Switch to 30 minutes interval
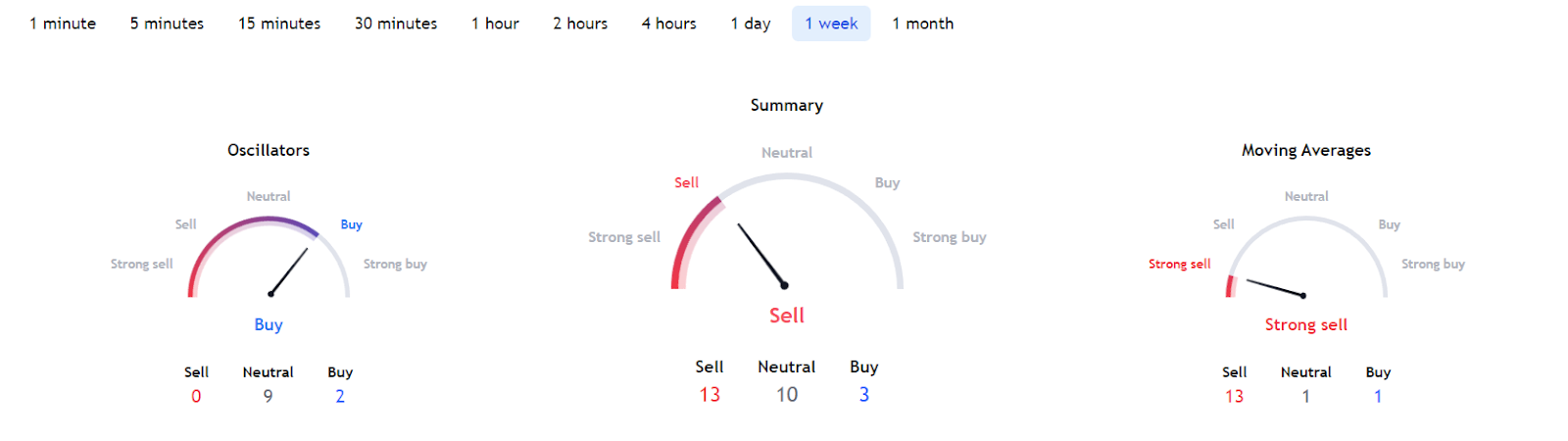This screenshot has height=441, width=1568. pos(396,24)
